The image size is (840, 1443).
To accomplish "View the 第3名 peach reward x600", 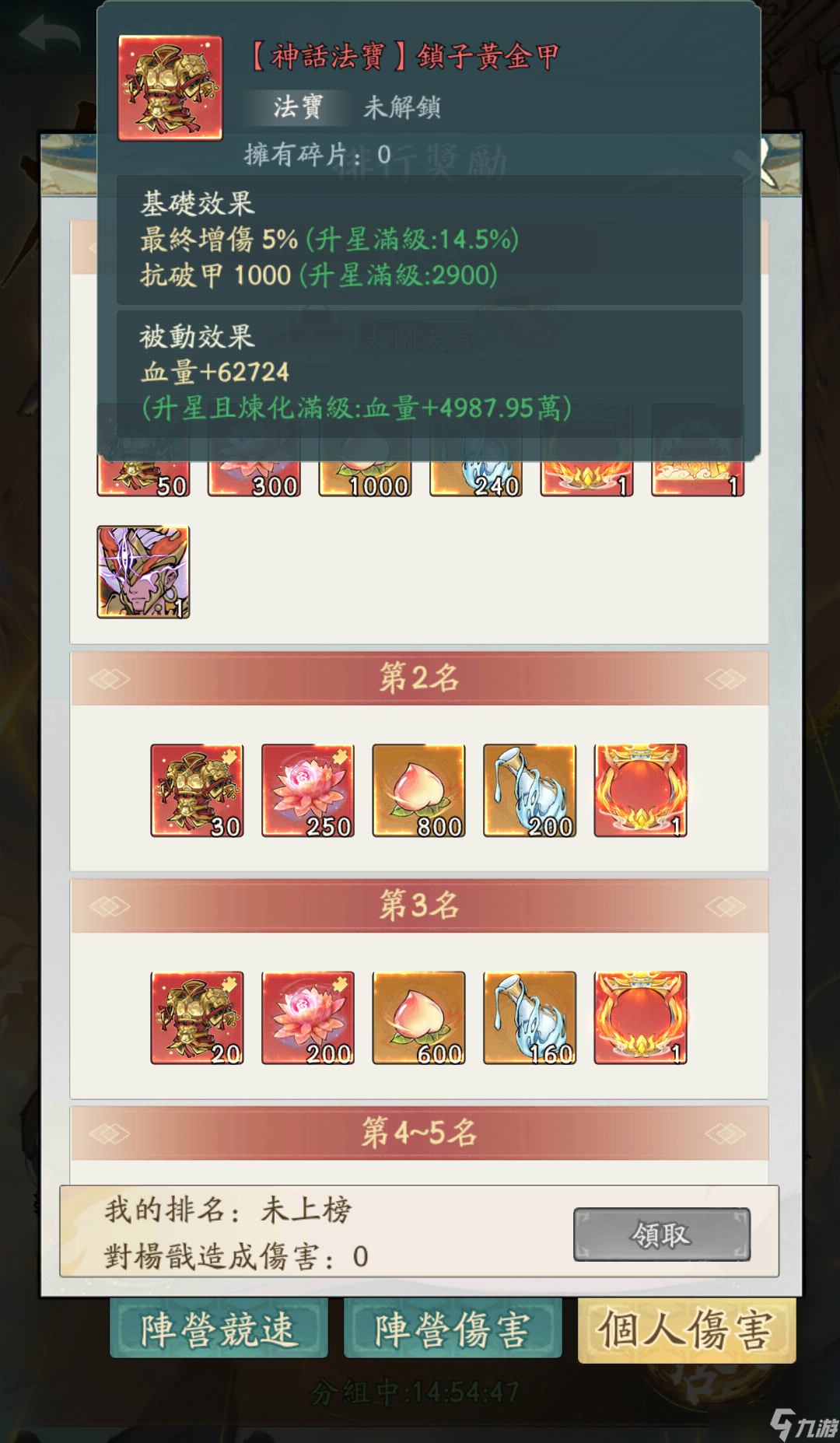I will tap(418, 1017).
